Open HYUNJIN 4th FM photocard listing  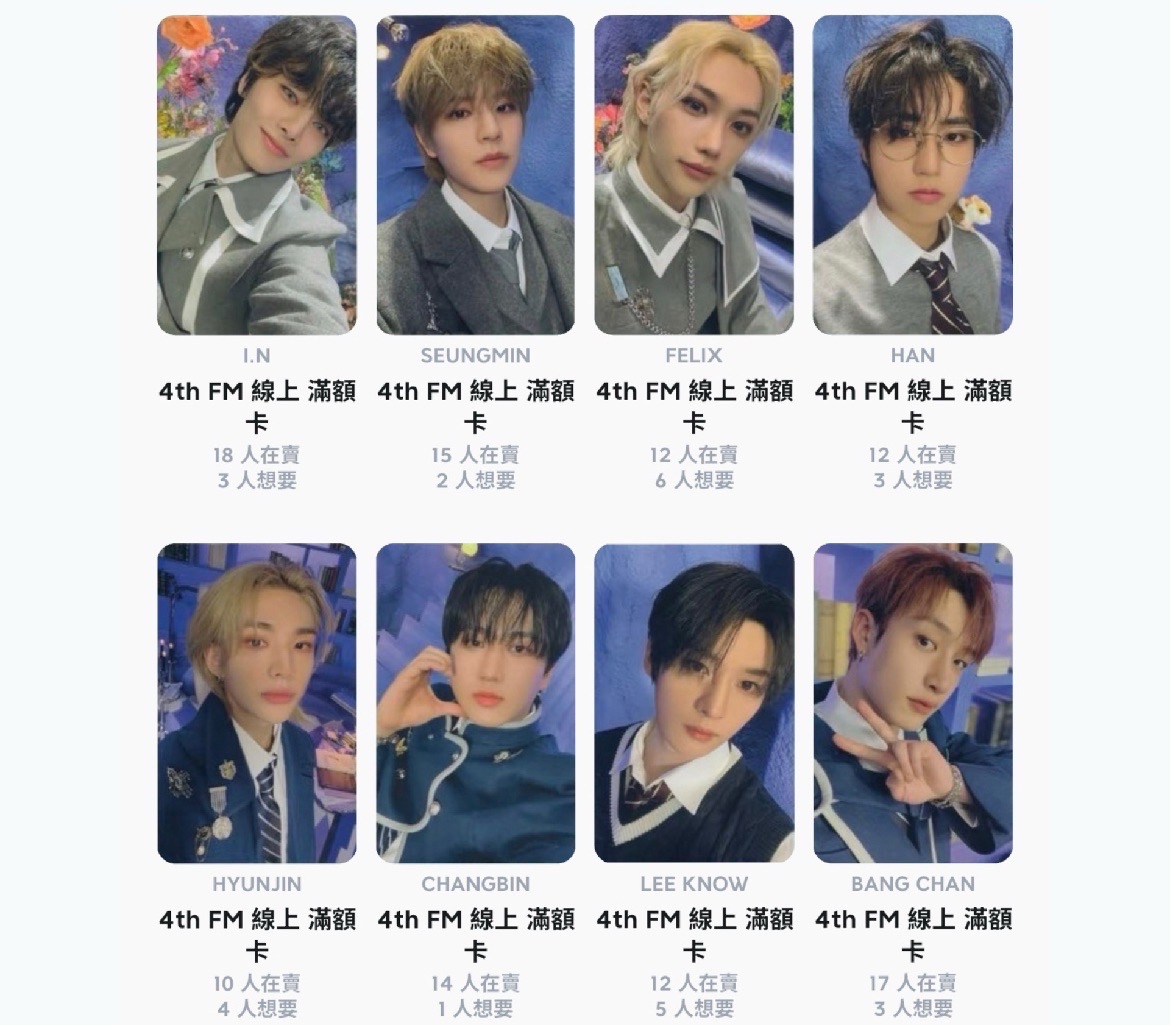257,703
